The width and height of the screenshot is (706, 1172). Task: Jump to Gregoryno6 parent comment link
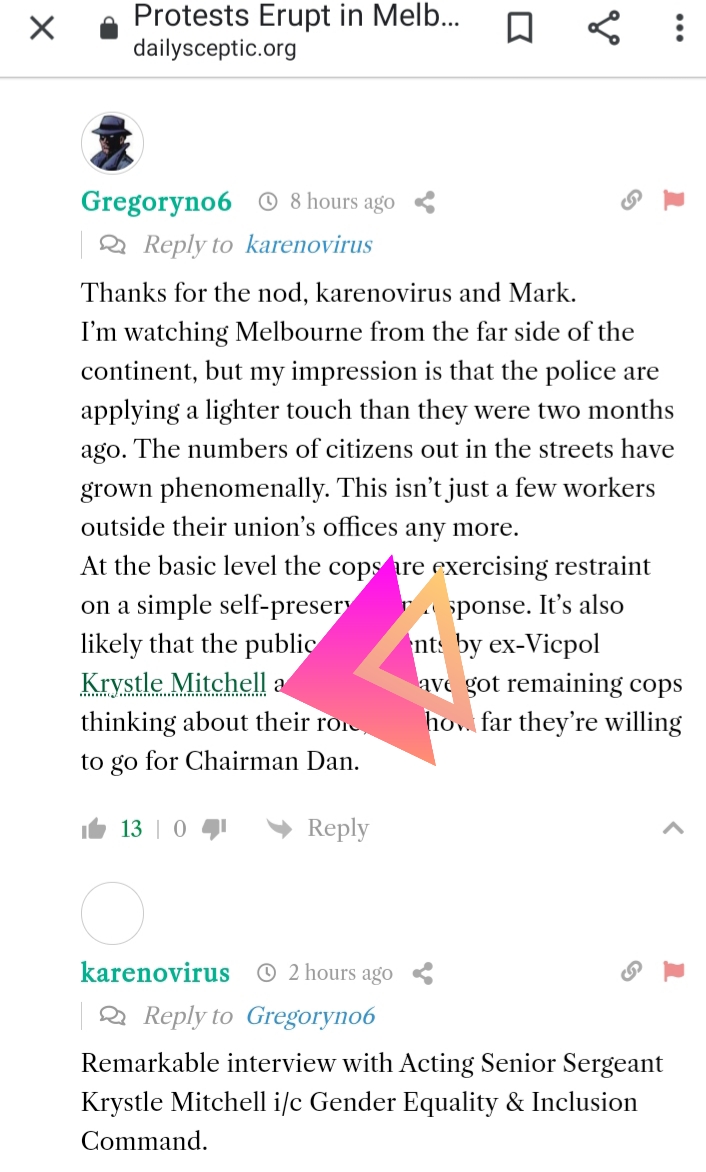(310, 1016)
